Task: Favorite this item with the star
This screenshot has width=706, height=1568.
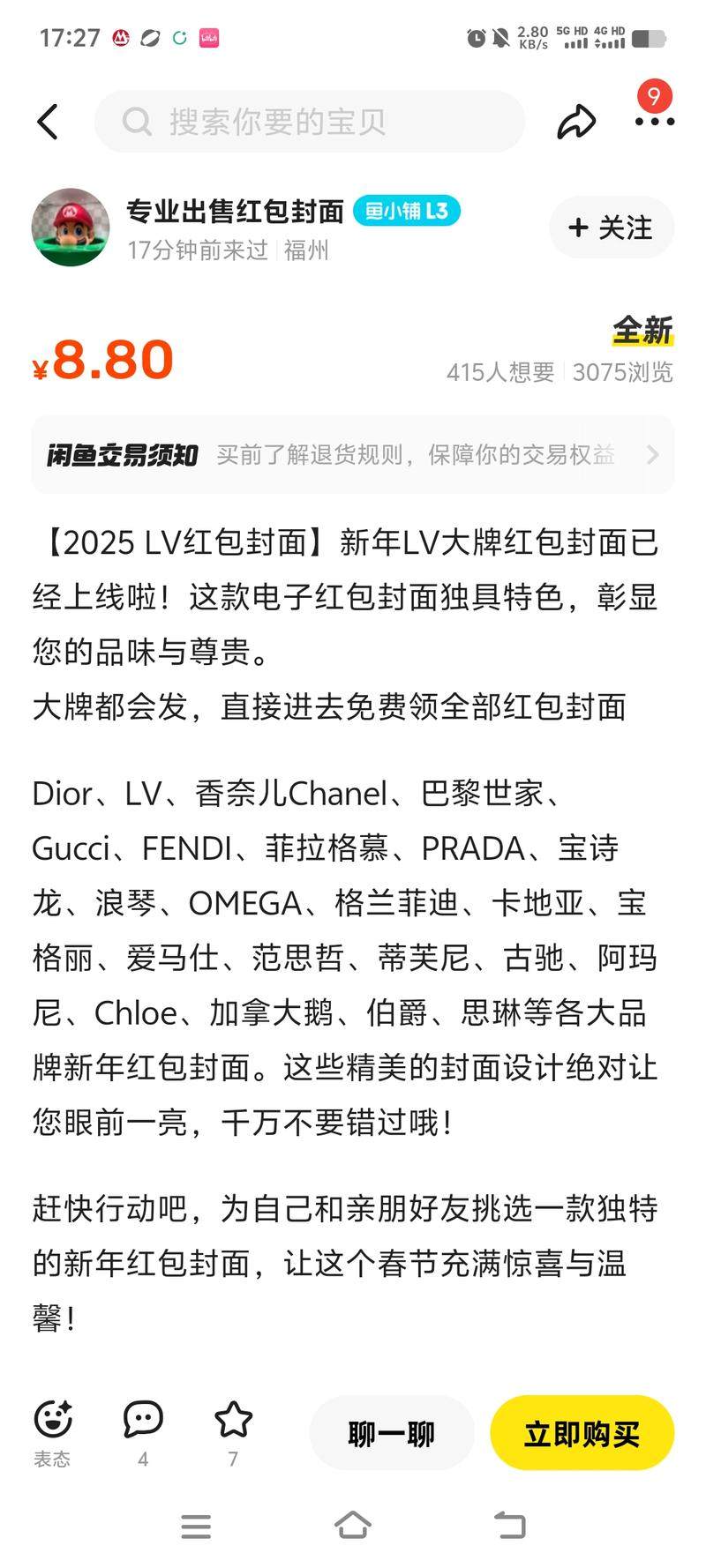Action: [233, 1421]
